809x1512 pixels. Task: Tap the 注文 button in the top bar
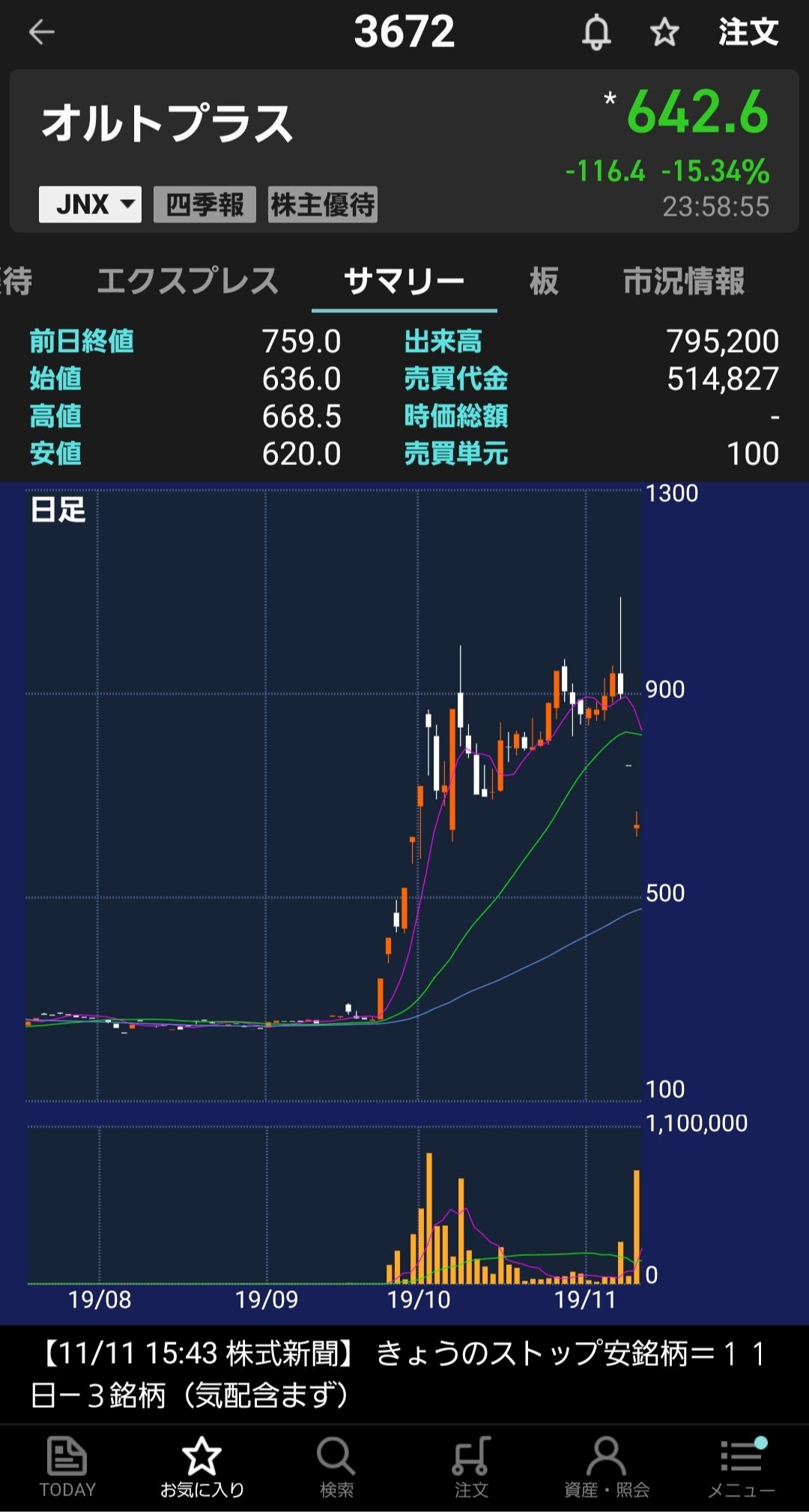tap(748, 32)
